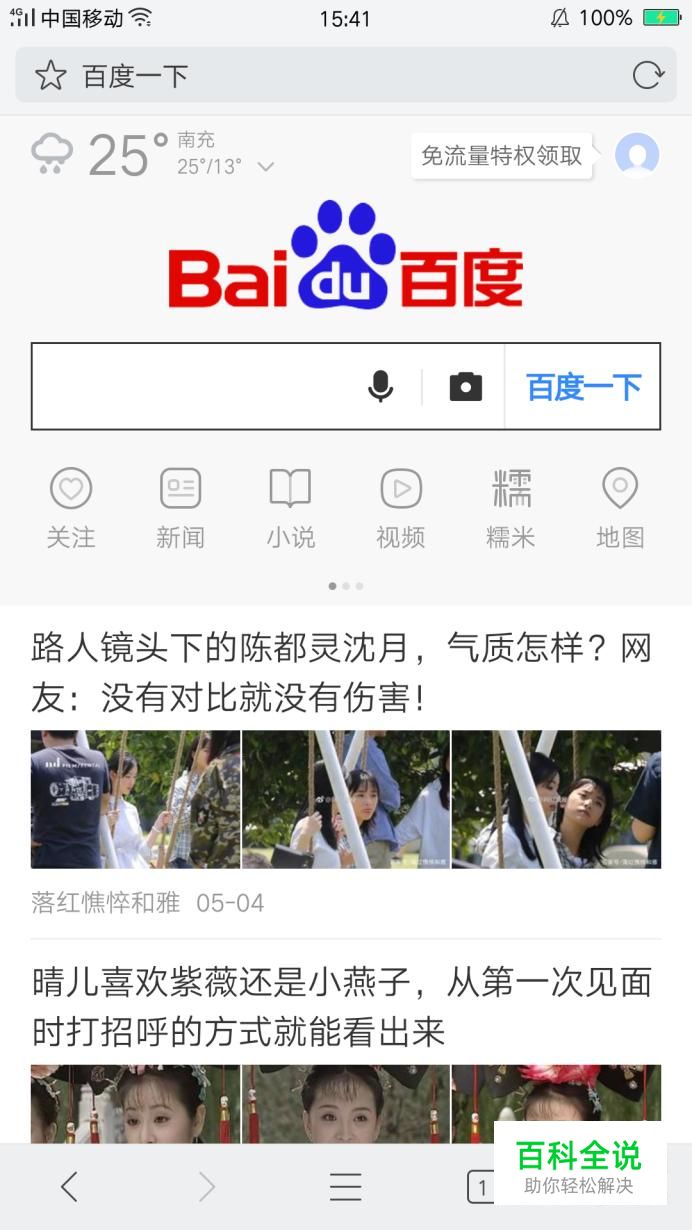
Task: Search by image with the camera icon
Action: [465, 387]
